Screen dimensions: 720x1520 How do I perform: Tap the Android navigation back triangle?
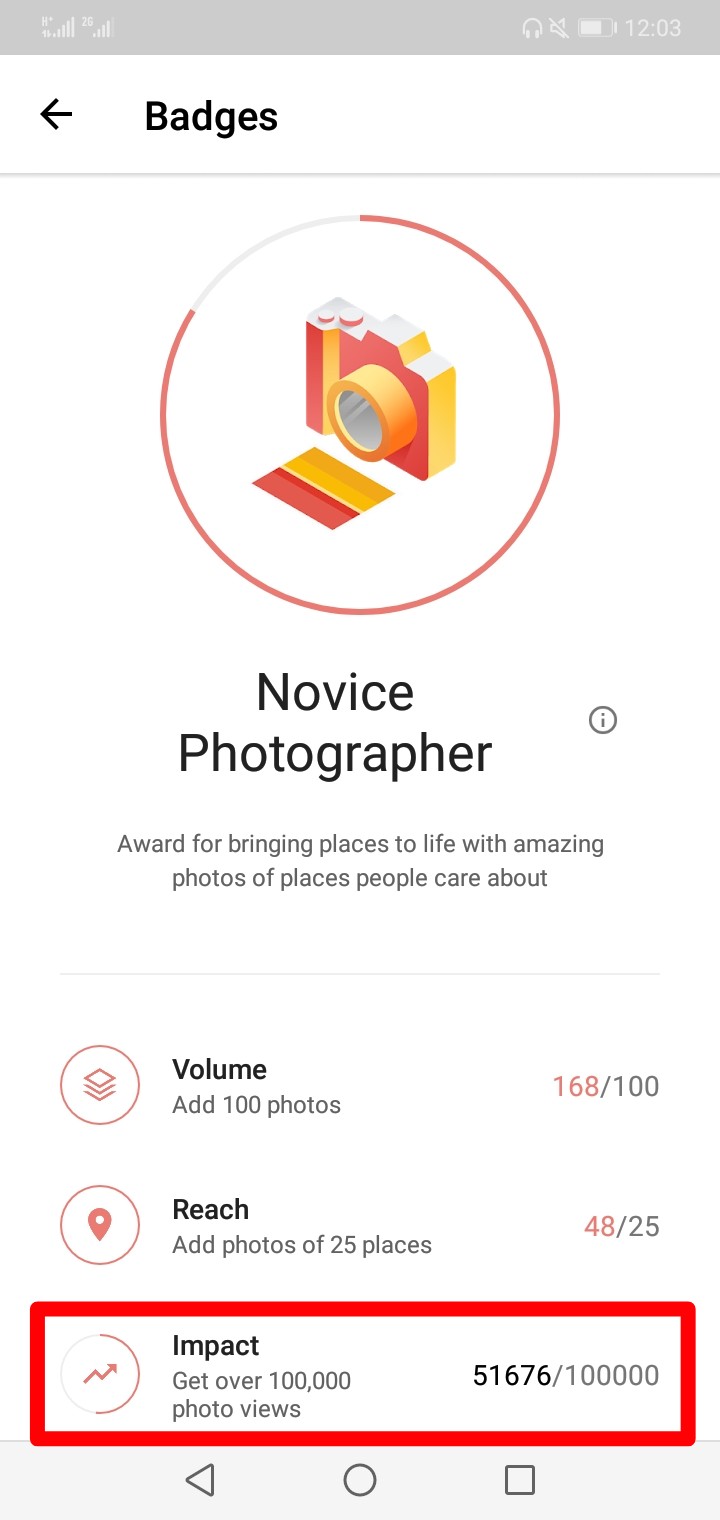[x=202, y=1479]
